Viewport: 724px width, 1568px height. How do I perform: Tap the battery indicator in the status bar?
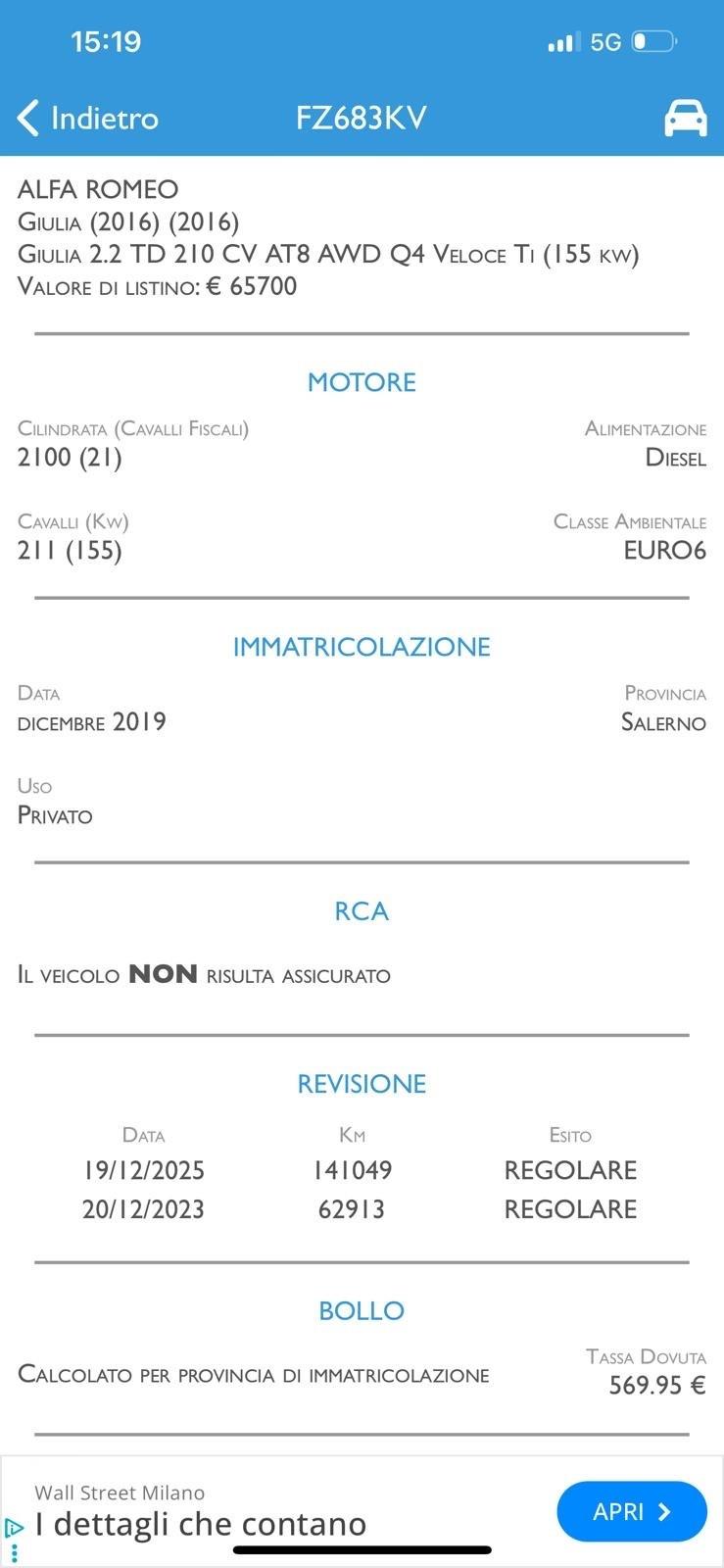(x=654, y=42)
